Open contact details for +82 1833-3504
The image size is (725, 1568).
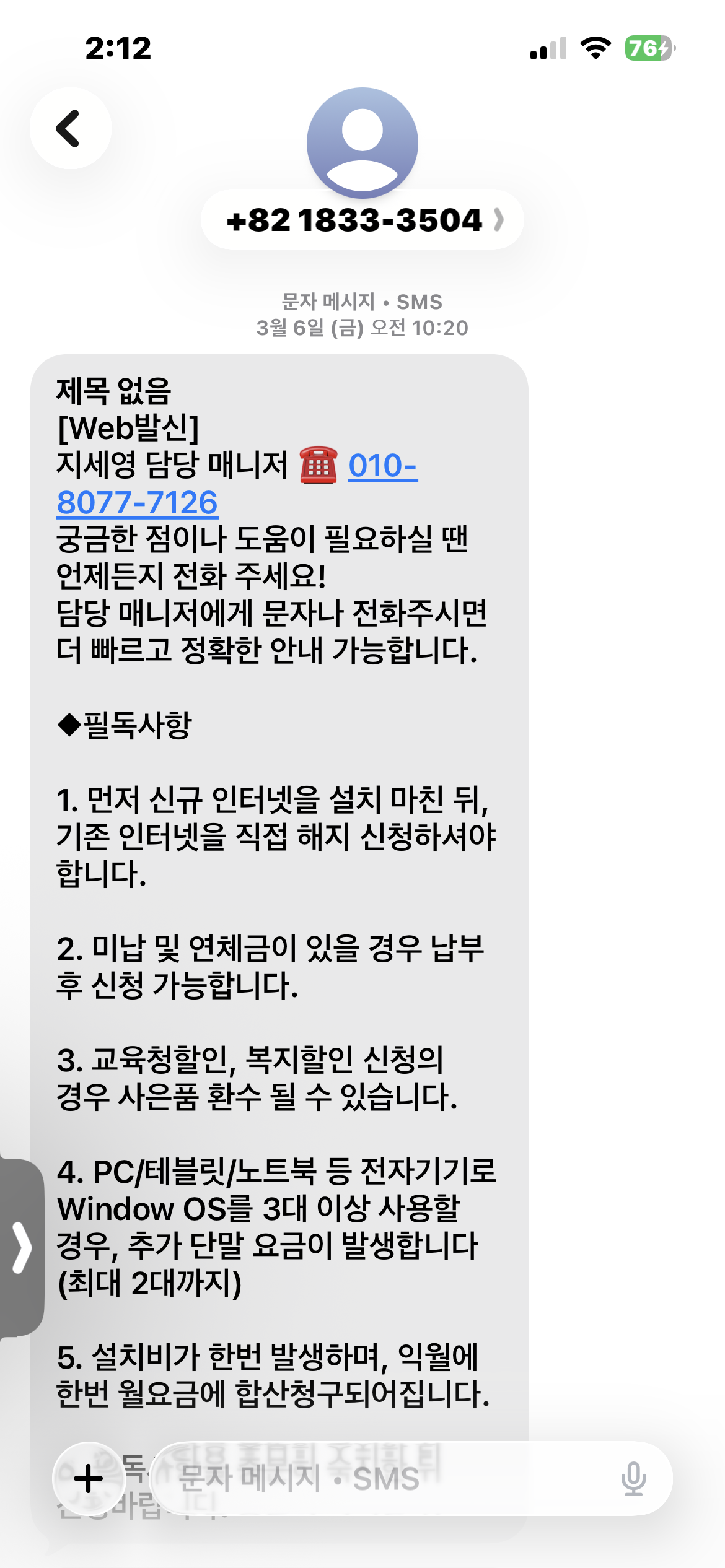362,220
